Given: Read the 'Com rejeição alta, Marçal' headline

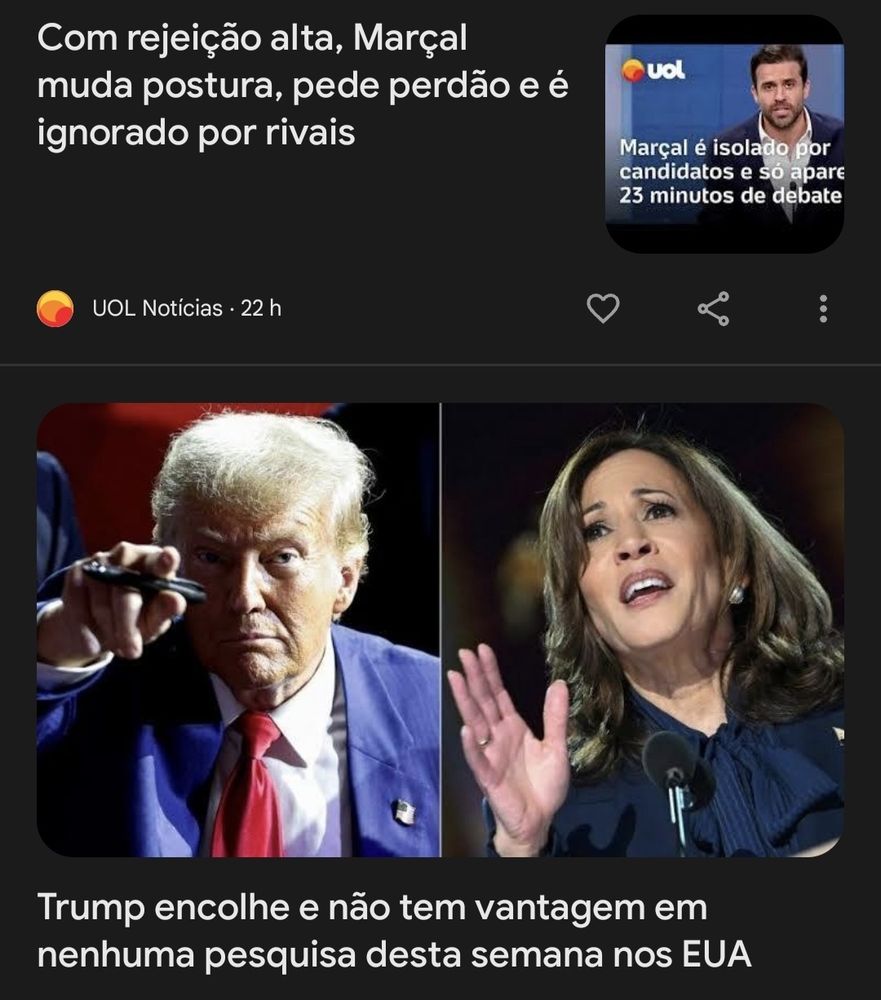Looking at the screenshot, I should point(302,86).
